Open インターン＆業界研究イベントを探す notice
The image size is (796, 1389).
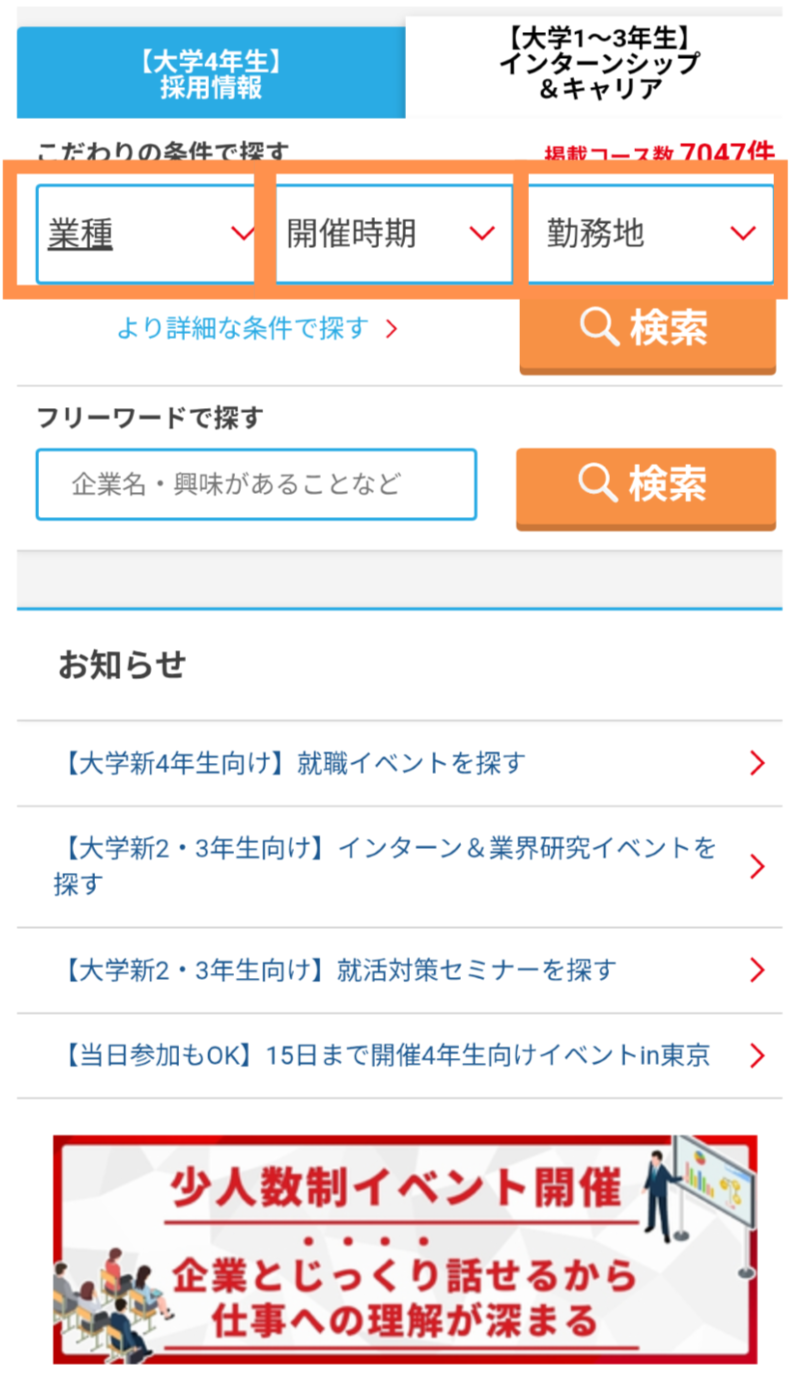coord(399,867)
